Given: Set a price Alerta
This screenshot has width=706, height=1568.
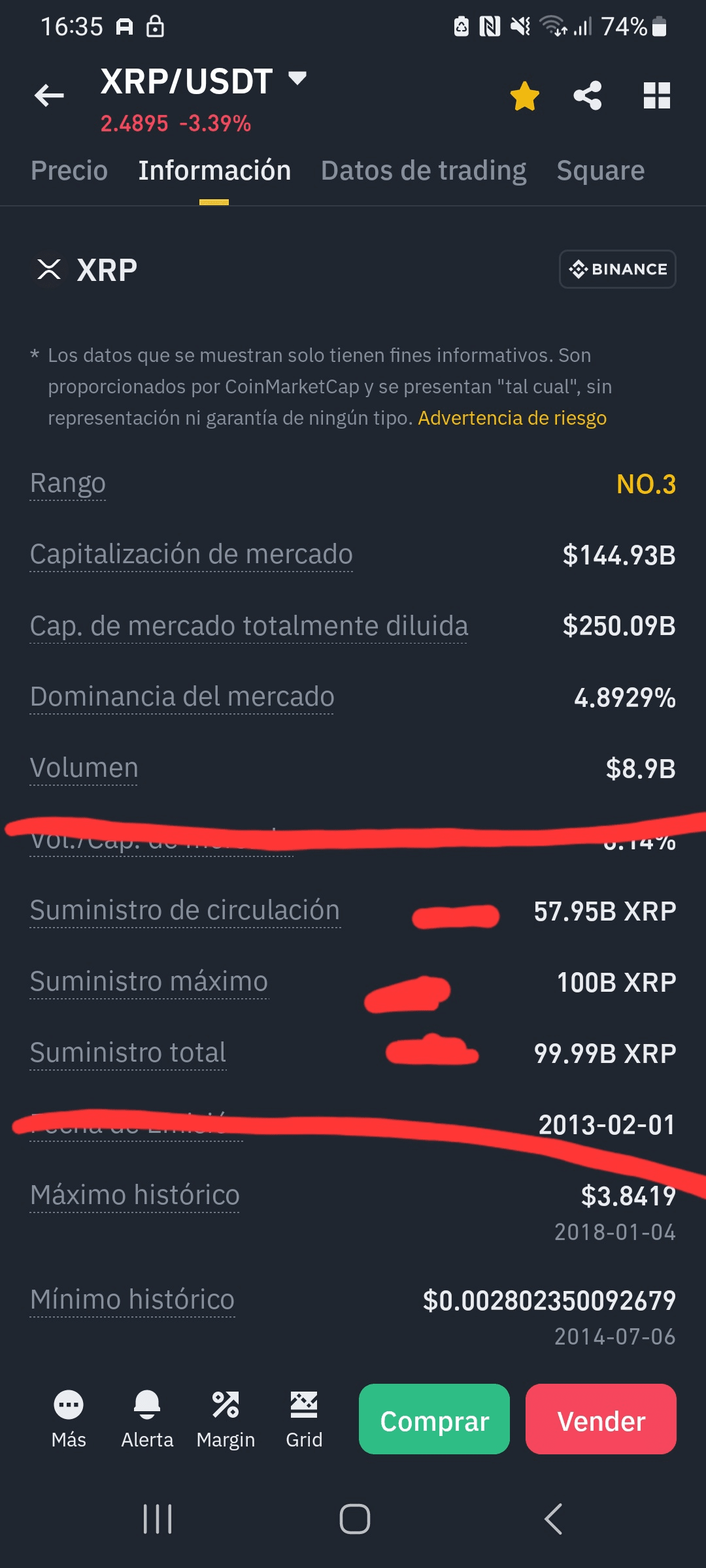Looking at the screenshot, I should click(147, 1418).
